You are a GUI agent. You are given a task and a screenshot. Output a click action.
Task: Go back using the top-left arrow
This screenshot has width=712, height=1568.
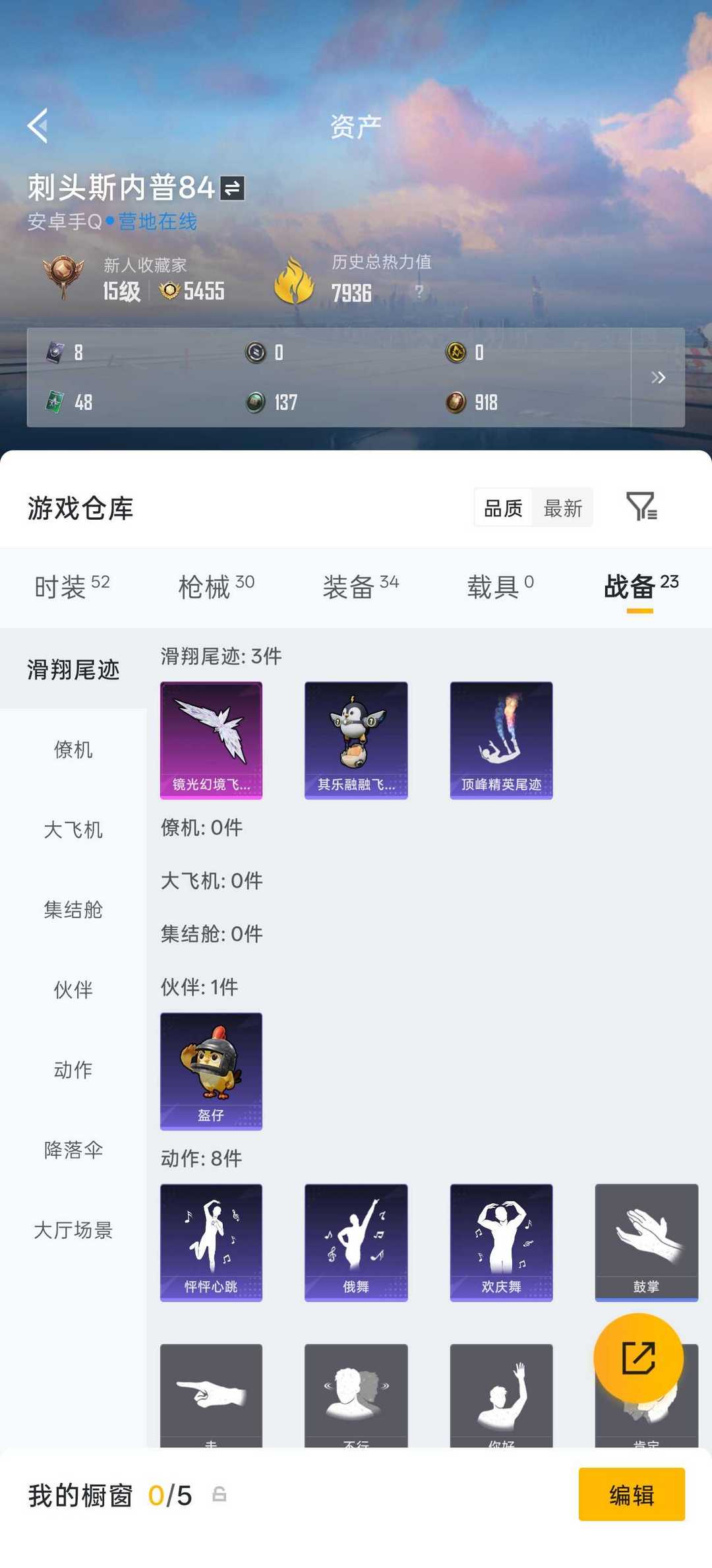coord(38,125)
